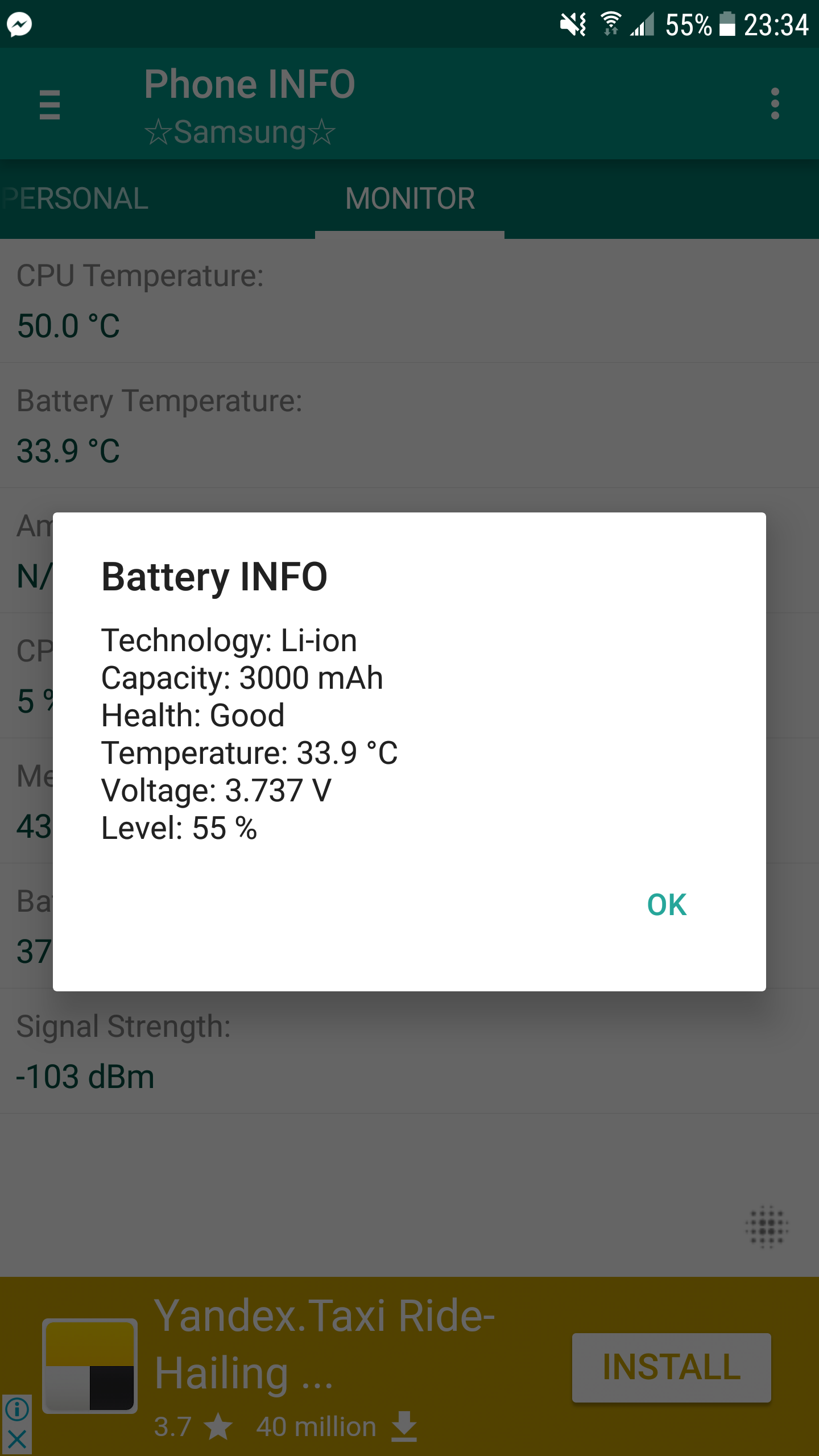Screen dimensions: 819x1456
Task: Close the Yandex.Taxi ad banner
Action: click(17, 1440)
